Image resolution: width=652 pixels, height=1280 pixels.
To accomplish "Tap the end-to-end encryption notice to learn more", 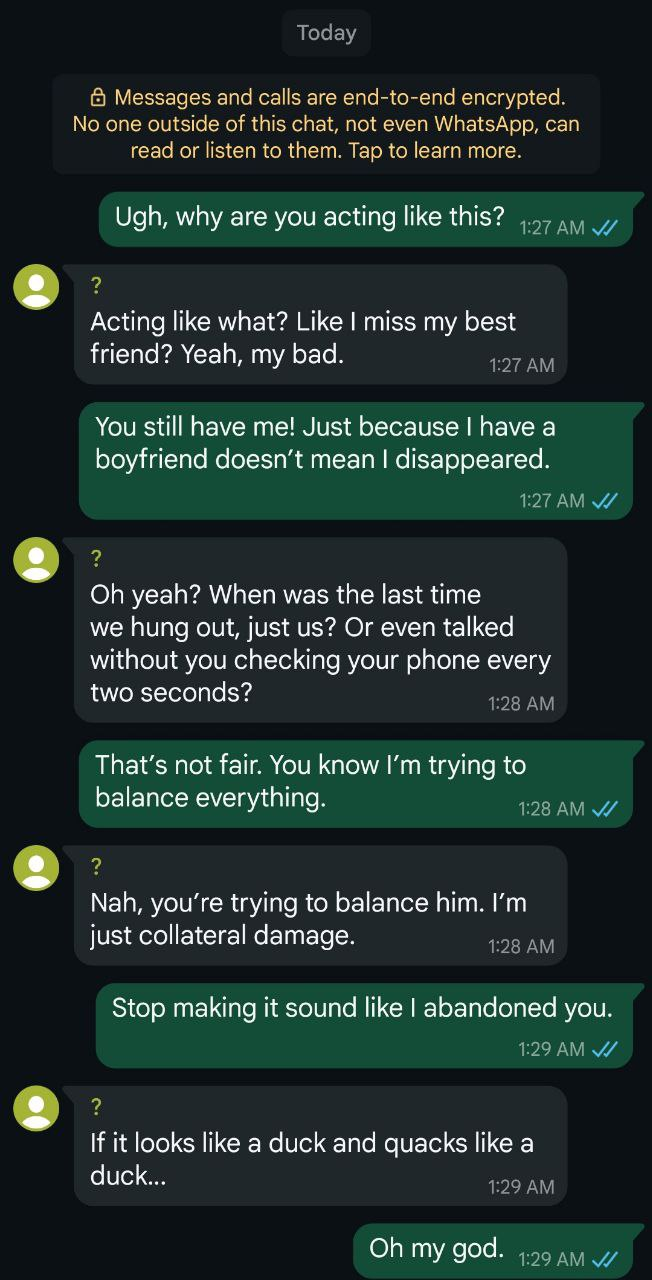I will 326,125.
